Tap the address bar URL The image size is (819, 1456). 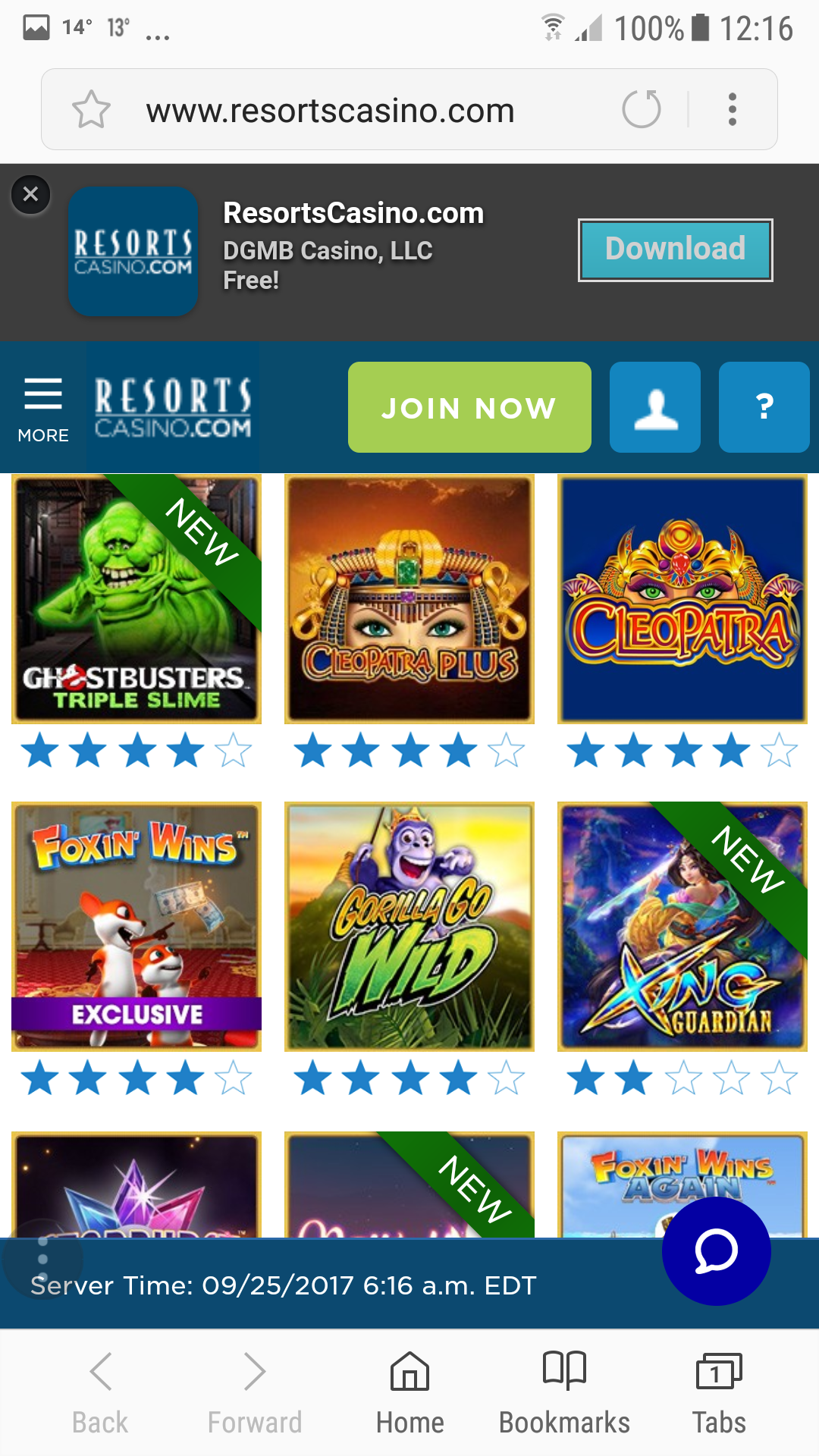point(331,111)
